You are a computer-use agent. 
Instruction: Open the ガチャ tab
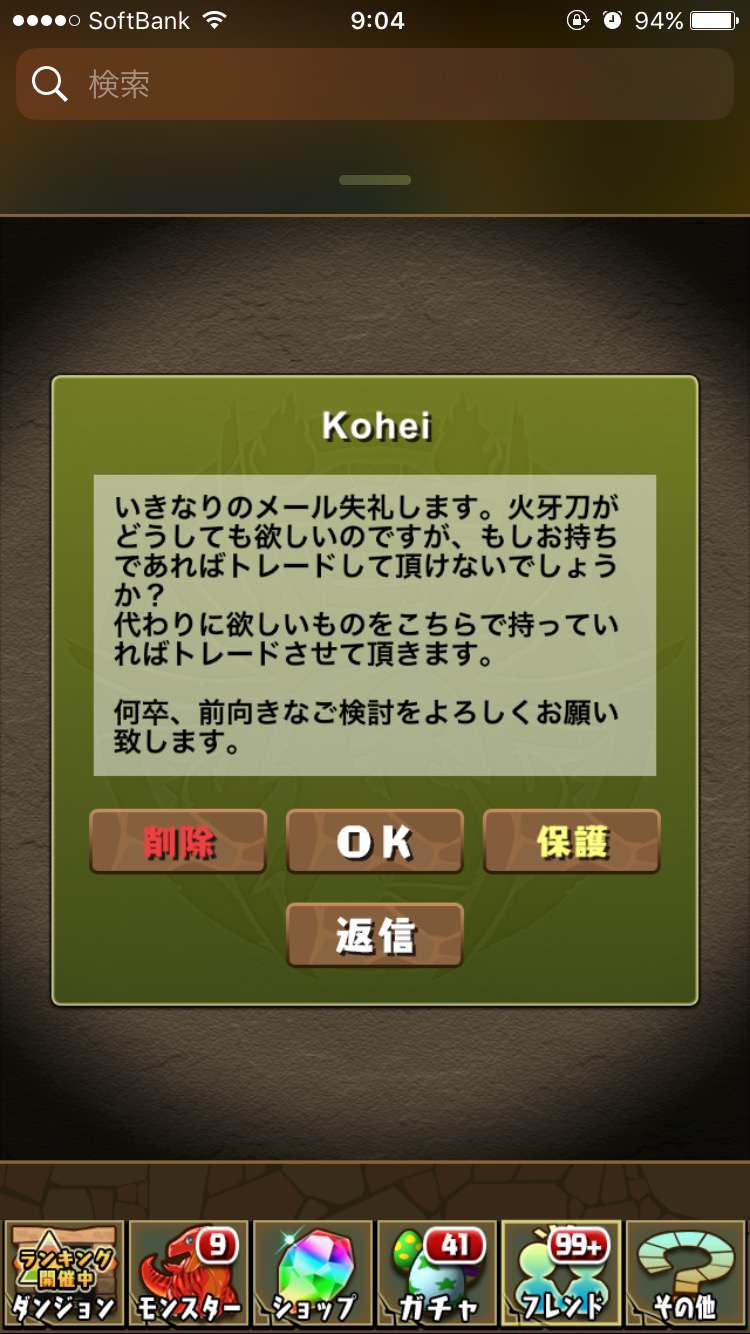pyautogui.click(x=437, y=1272)
